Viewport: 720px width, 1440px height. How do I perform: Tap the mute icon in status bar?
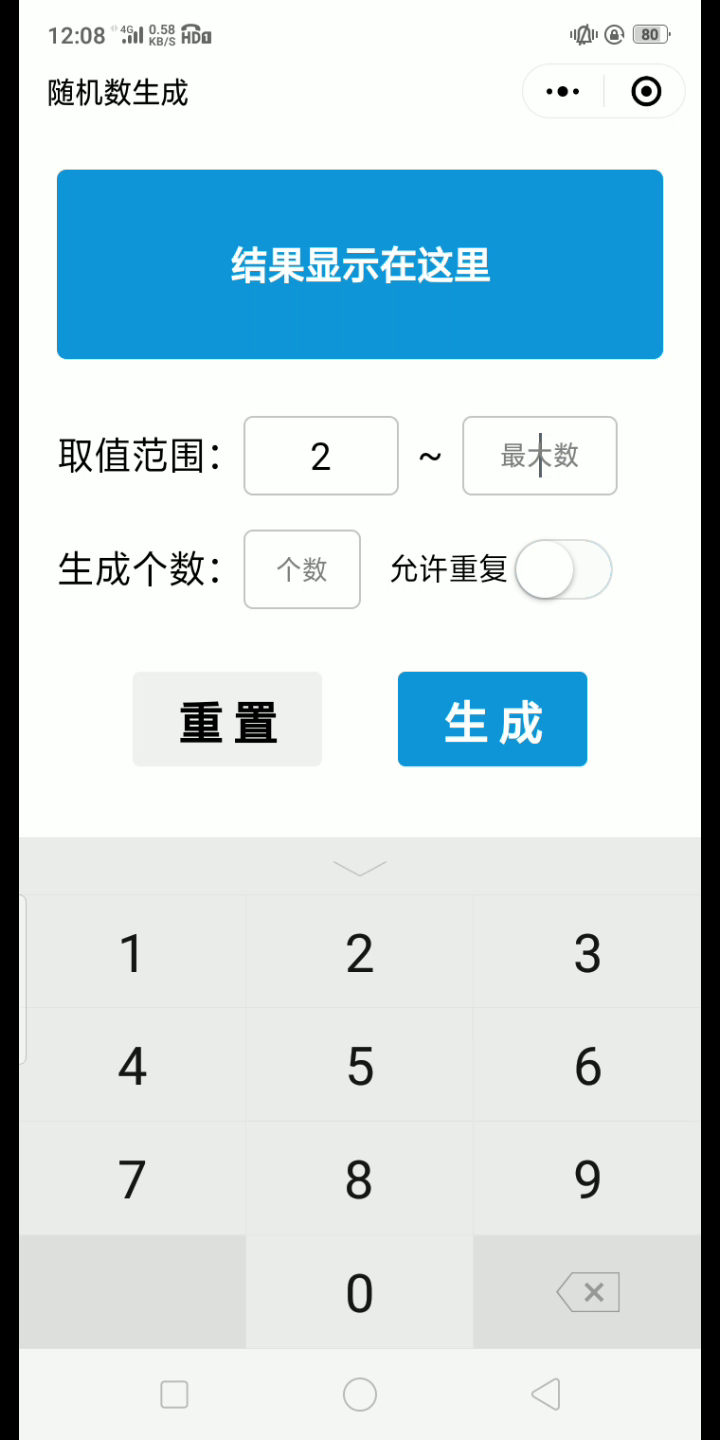tap(581, 35)
